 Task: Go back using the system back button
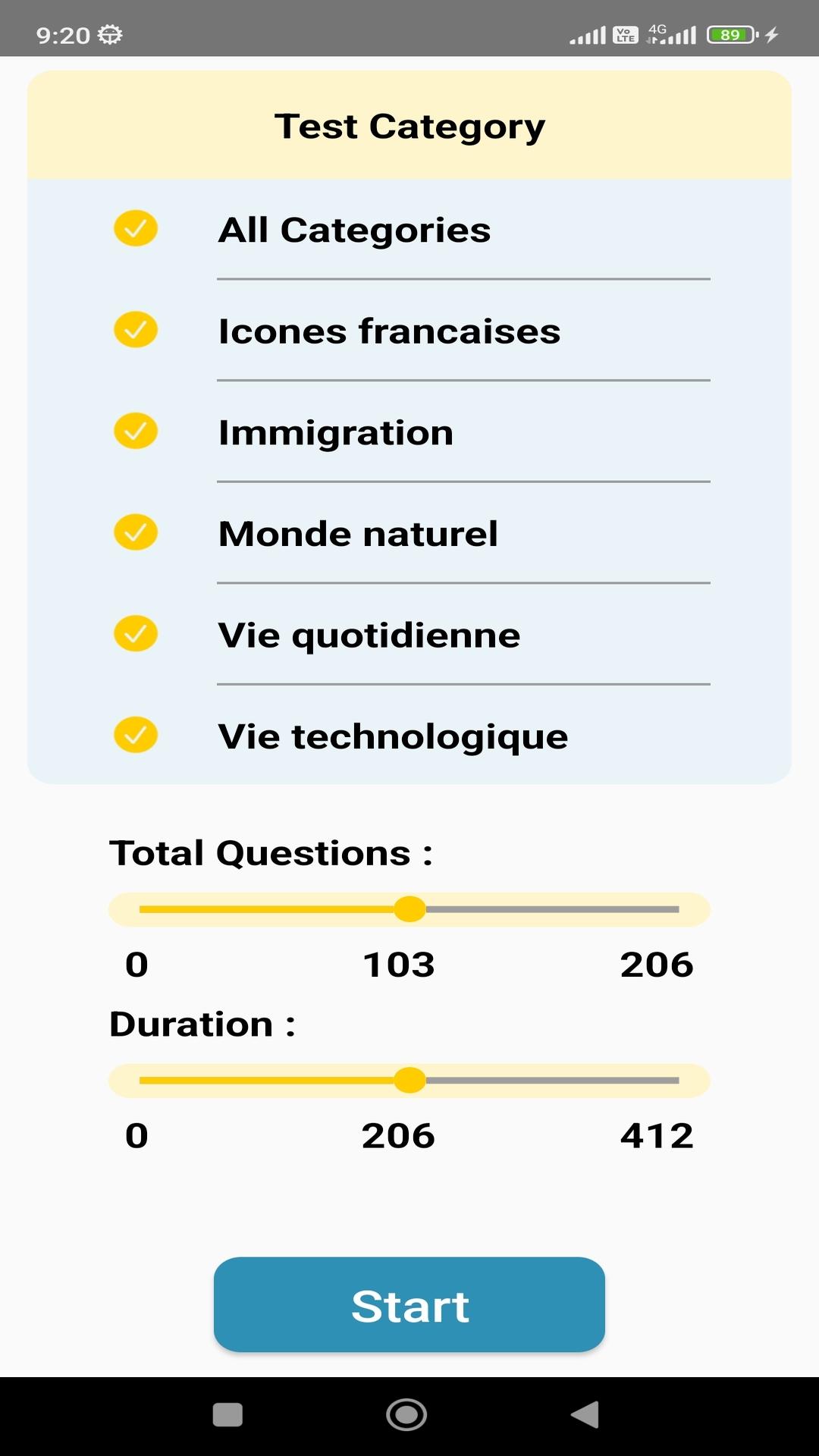[x=585, y=1414]
